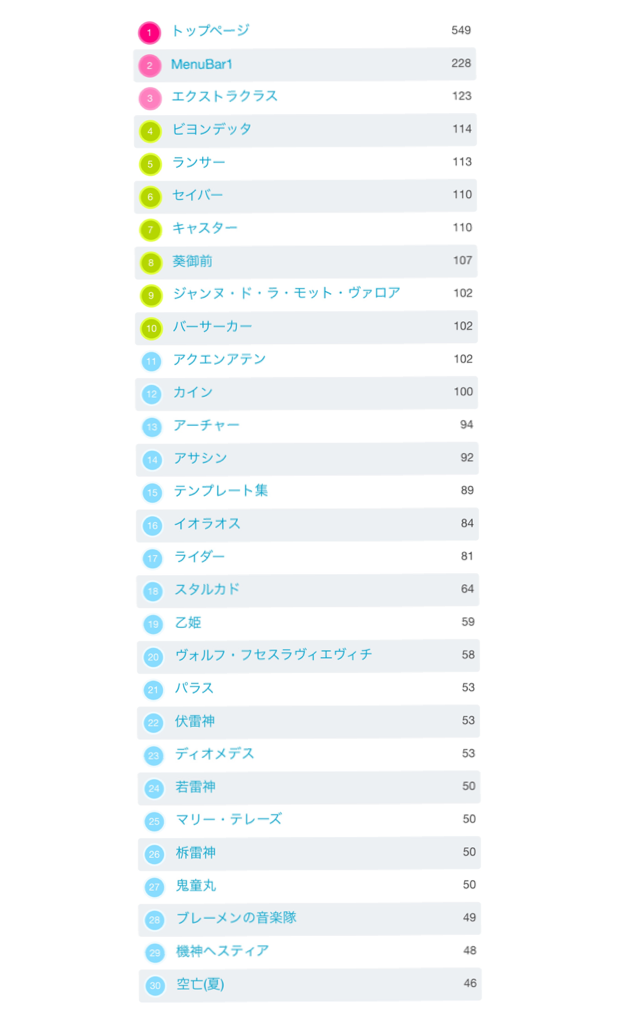Open the ランサー page
The width and height of the screenshot is (630, 1018).
coord(199,163)
